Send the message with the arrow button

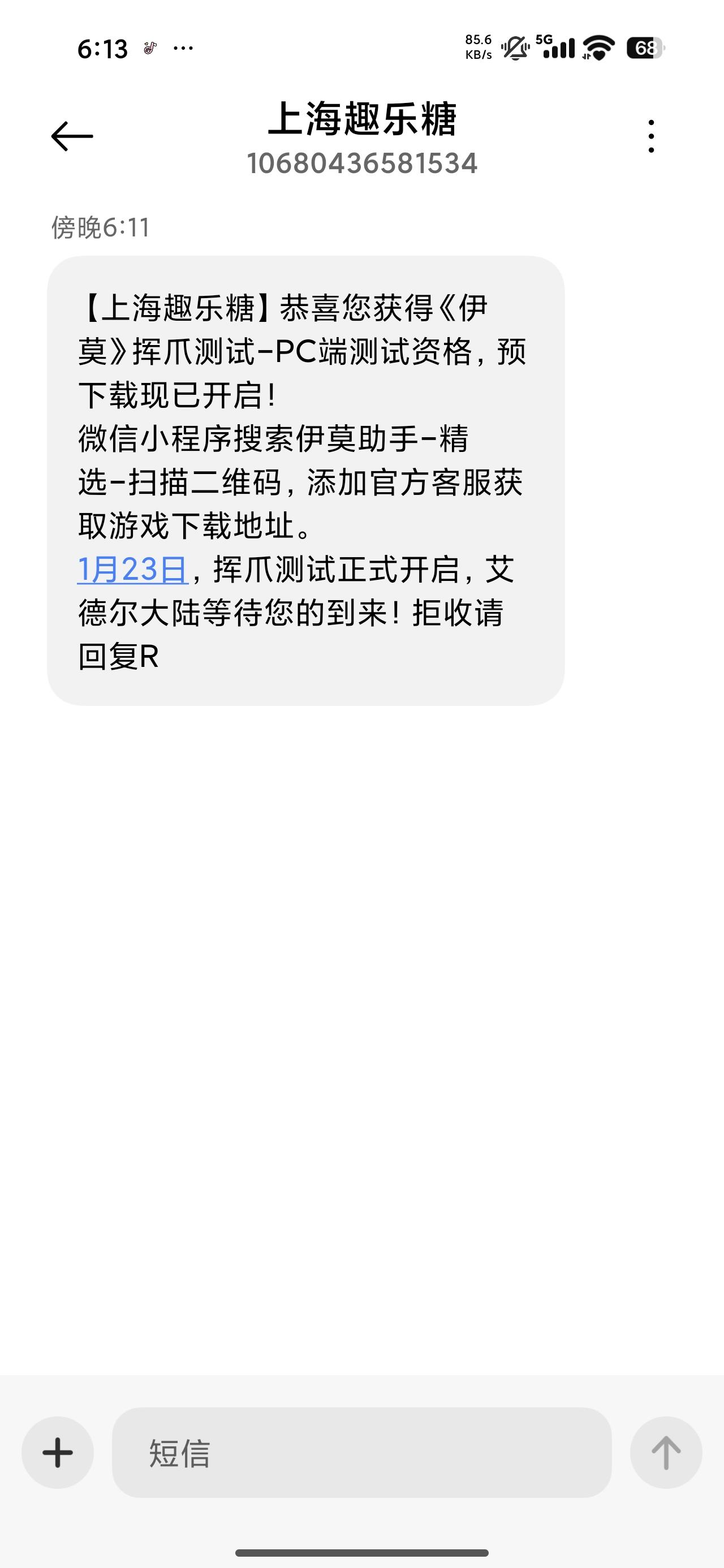click(x=666, y=1453)
